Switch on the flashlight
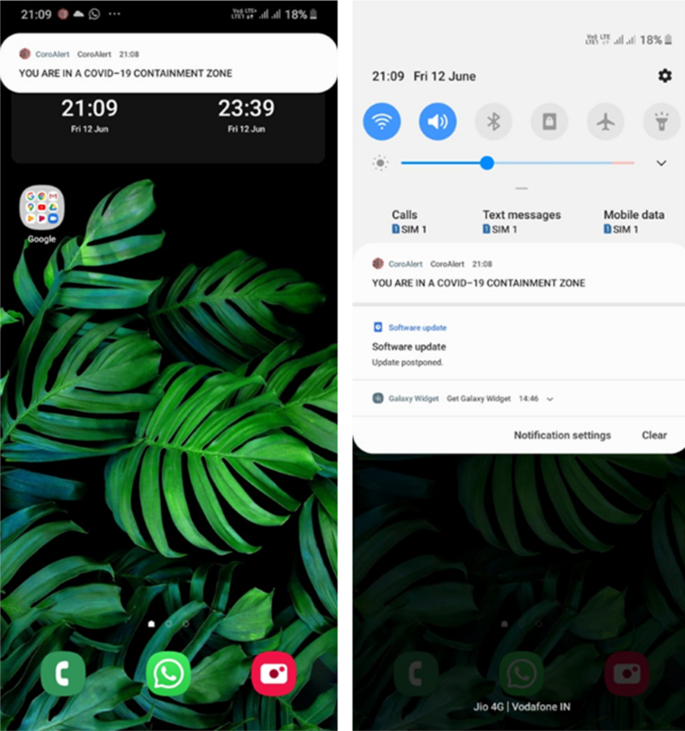 tap(661, 122)
